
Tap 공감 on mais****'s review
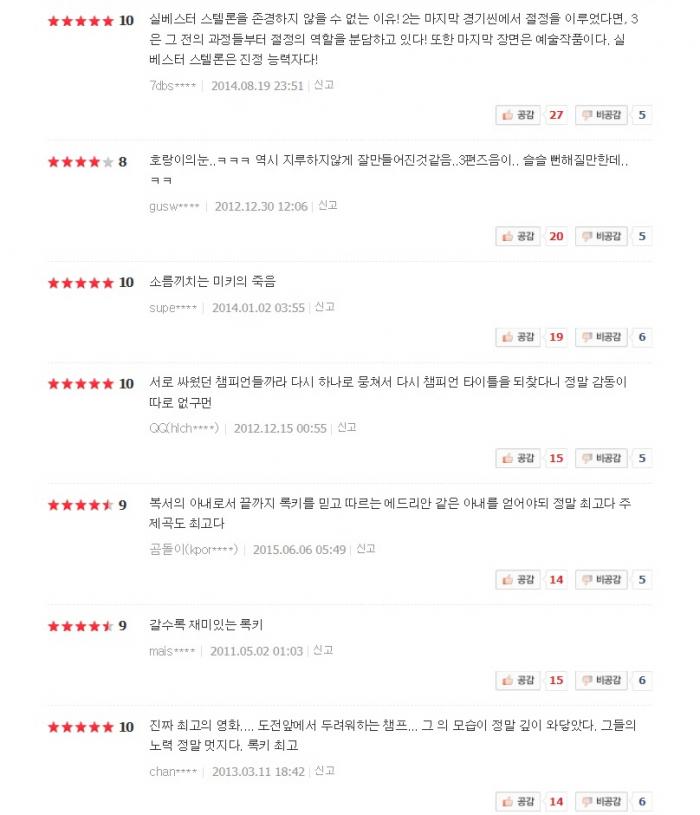coord(518,680)
